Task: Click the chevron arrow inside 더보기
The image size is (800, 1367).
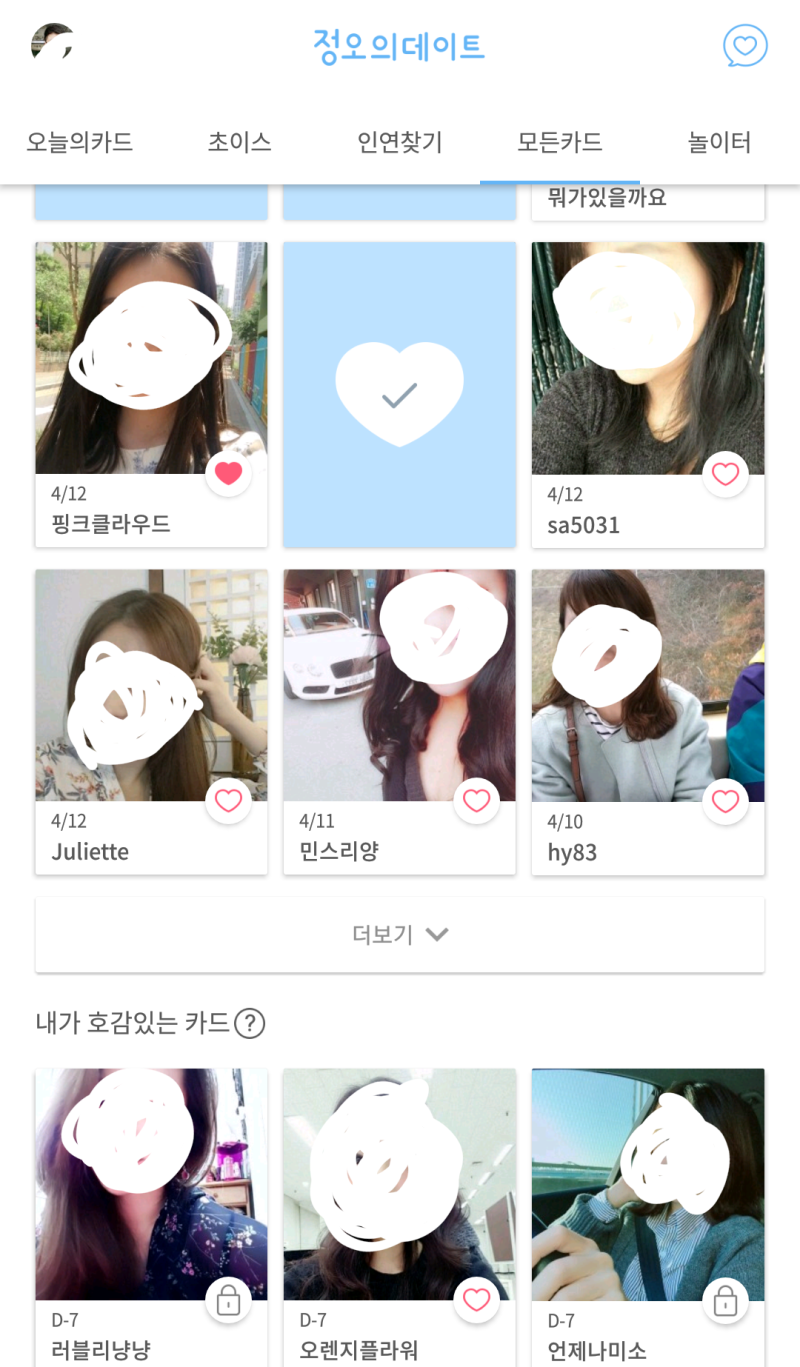Action: [437, 934]
